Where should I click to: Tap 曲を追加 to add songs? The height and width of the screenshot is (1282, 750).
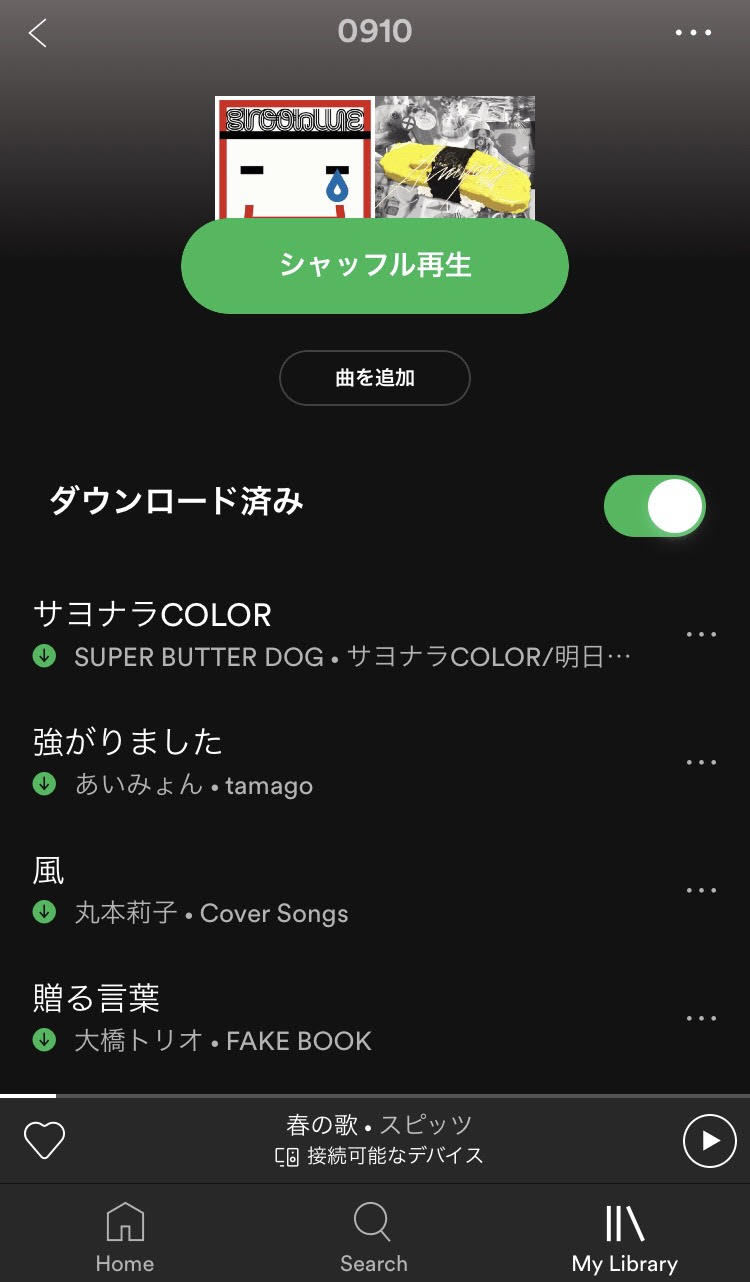tap(374, 378)
